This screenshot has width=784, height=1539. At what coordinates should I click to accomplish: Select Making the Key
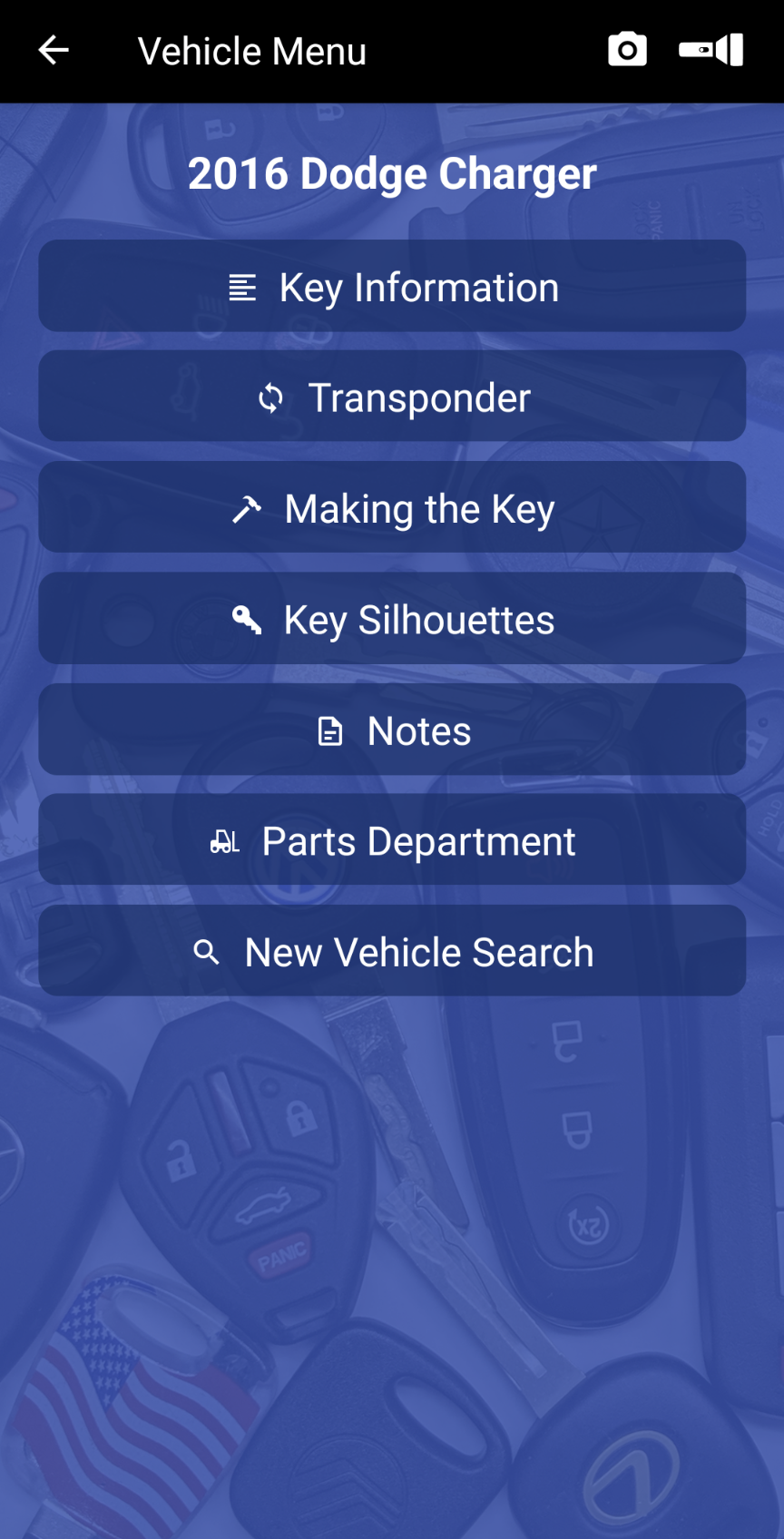pyautogui.click(x=392, y=508)
